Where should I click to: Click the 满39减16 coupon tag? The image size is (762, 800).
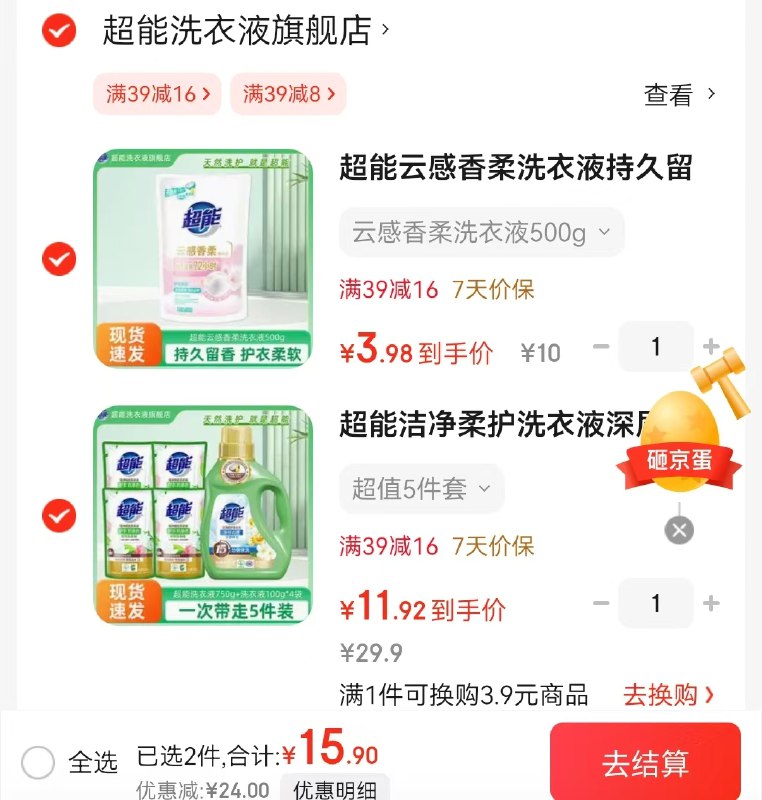(x=156, y=93)
